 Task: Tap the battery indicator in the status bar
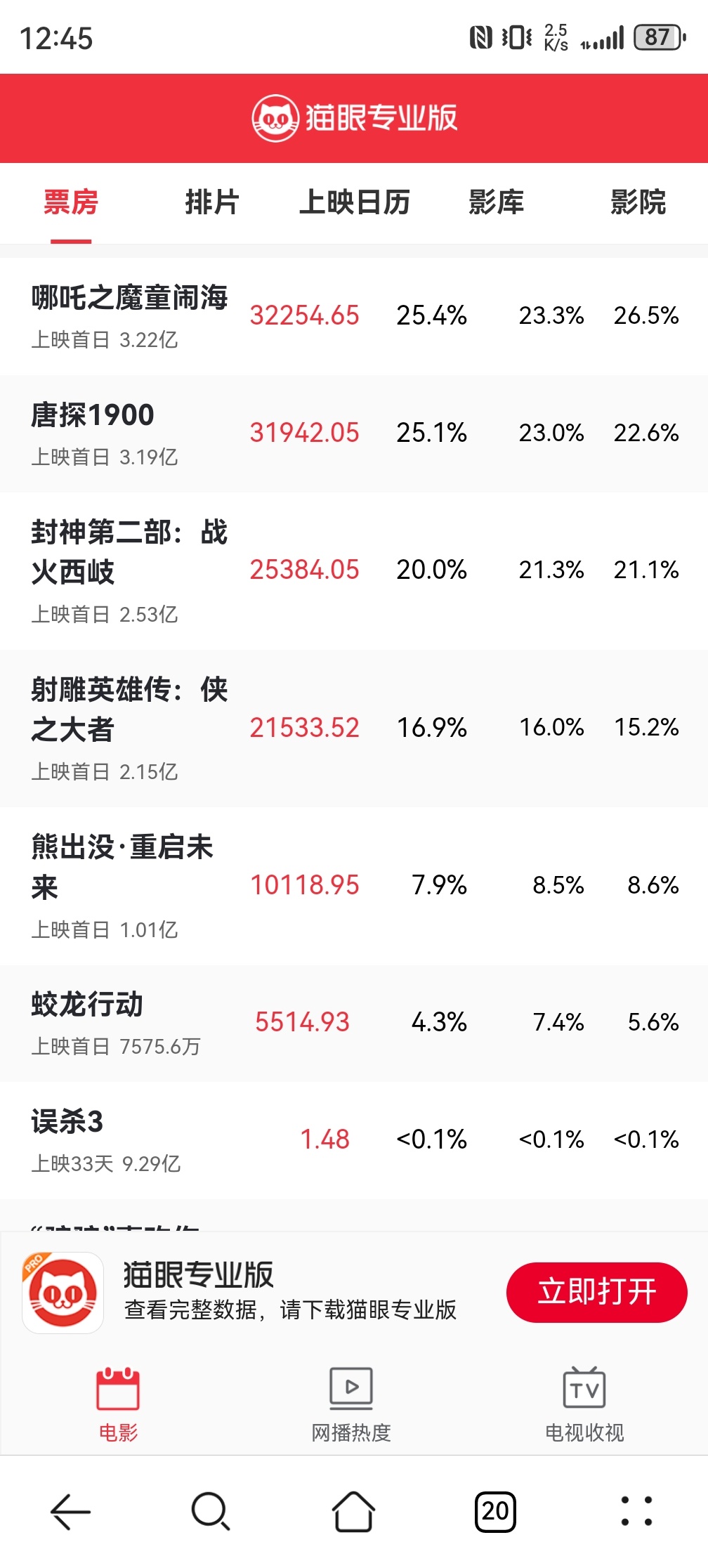coord(659,37)
